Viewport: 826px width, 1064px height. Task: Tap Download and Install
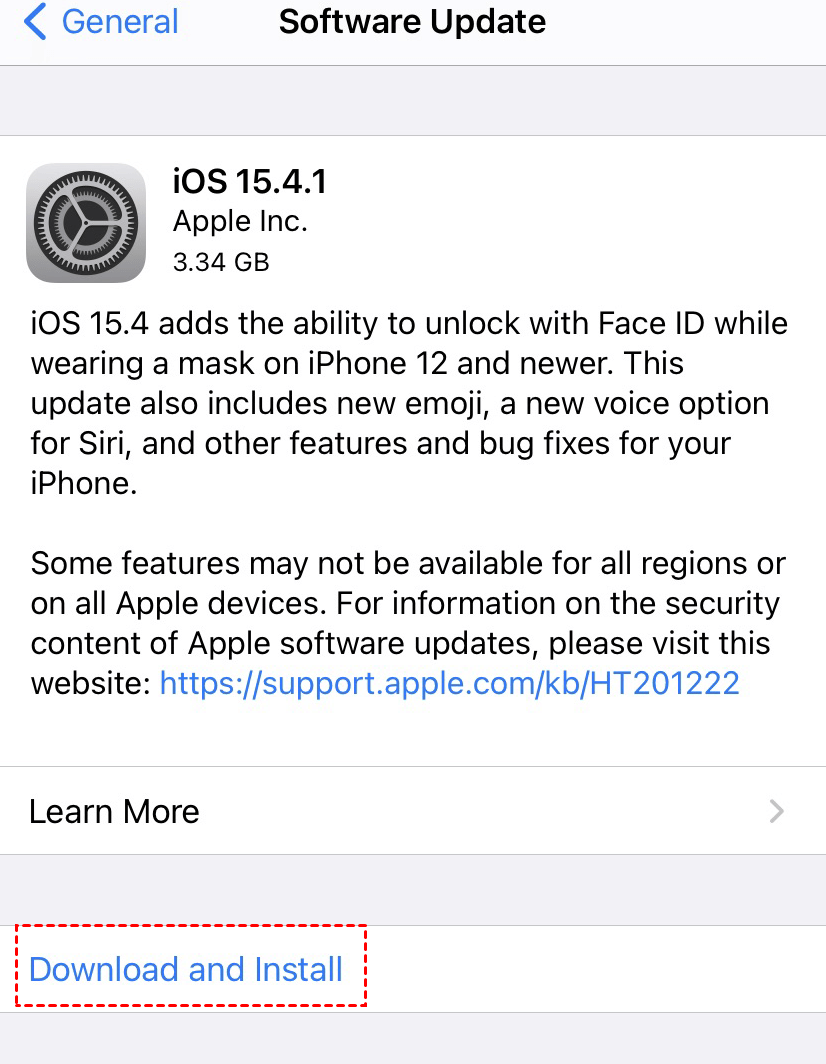187,969
